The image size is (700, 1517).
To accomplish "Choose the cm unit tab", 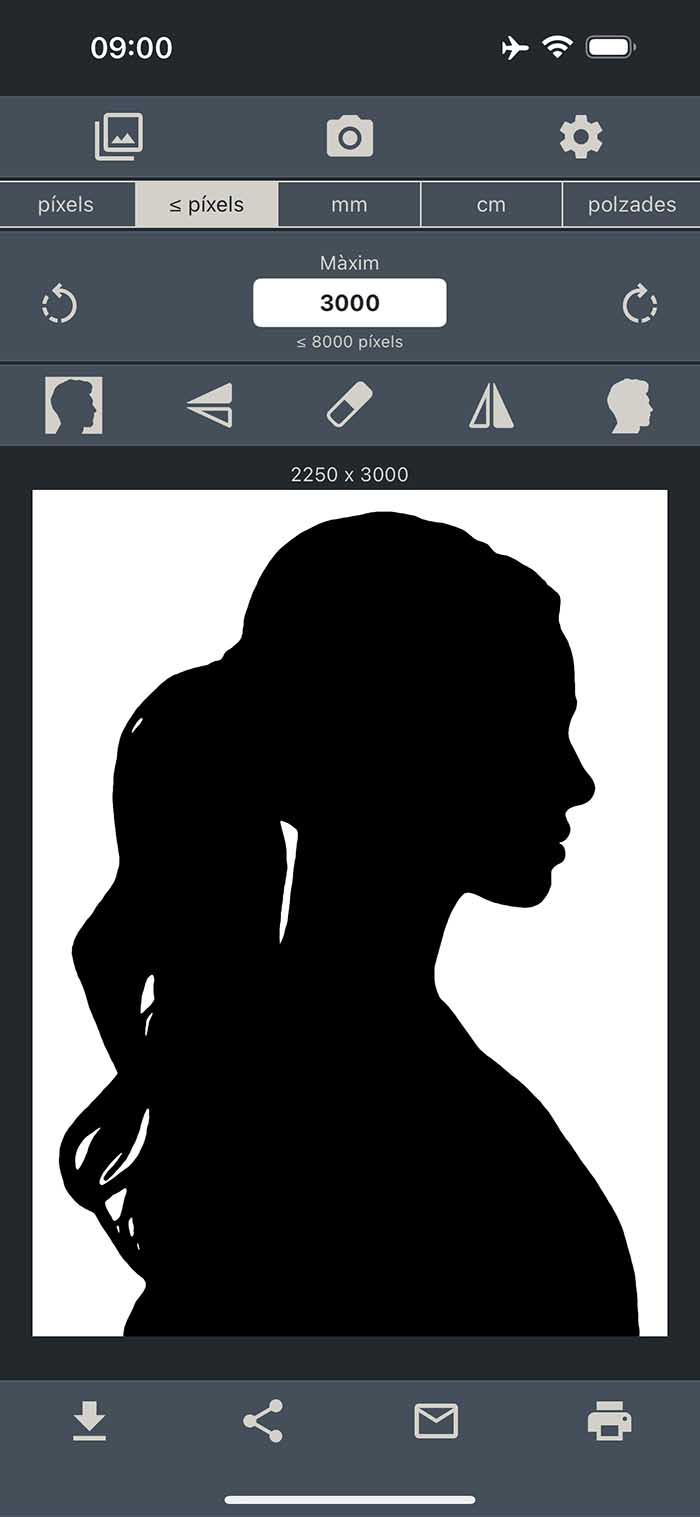I will (491, 205).
